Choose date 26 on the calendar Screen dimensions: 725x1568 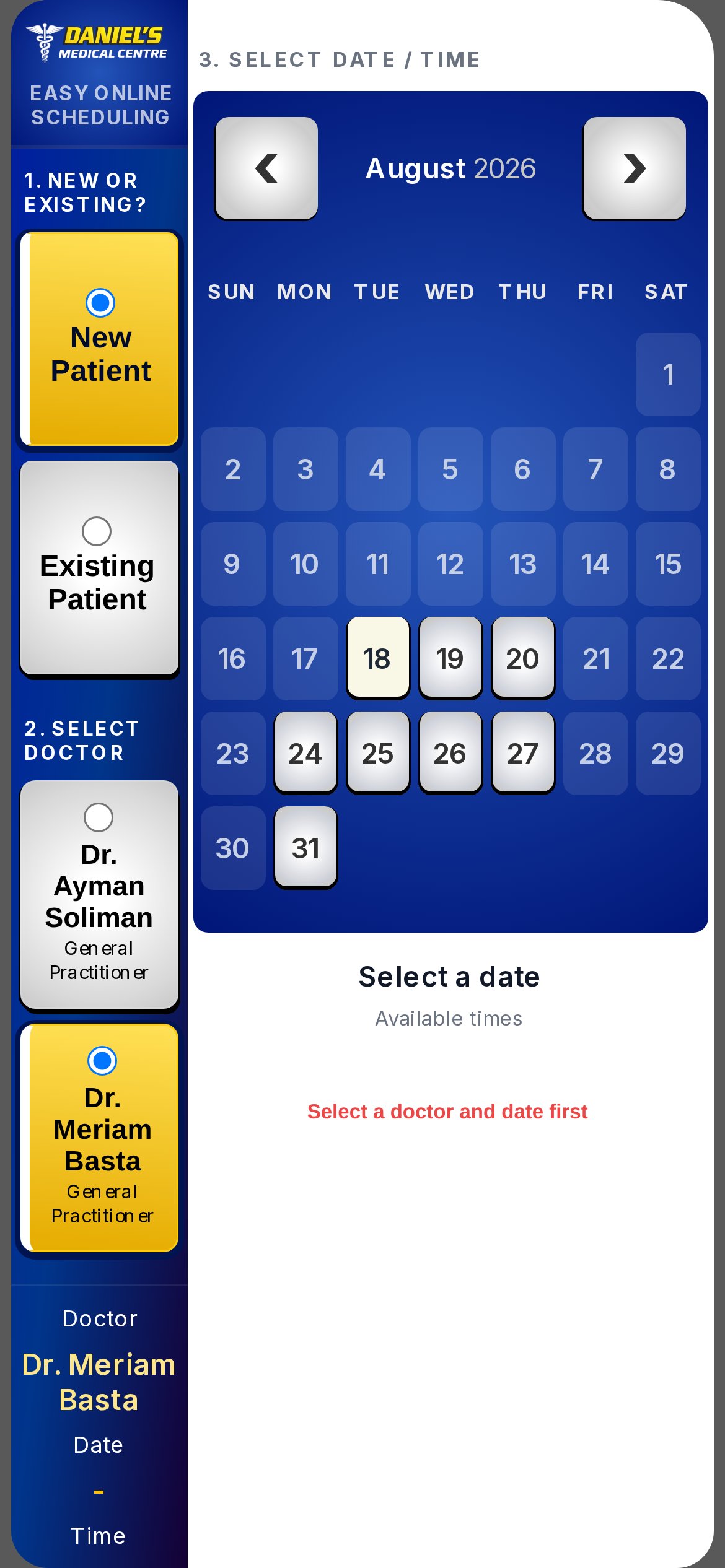(450, 753)
